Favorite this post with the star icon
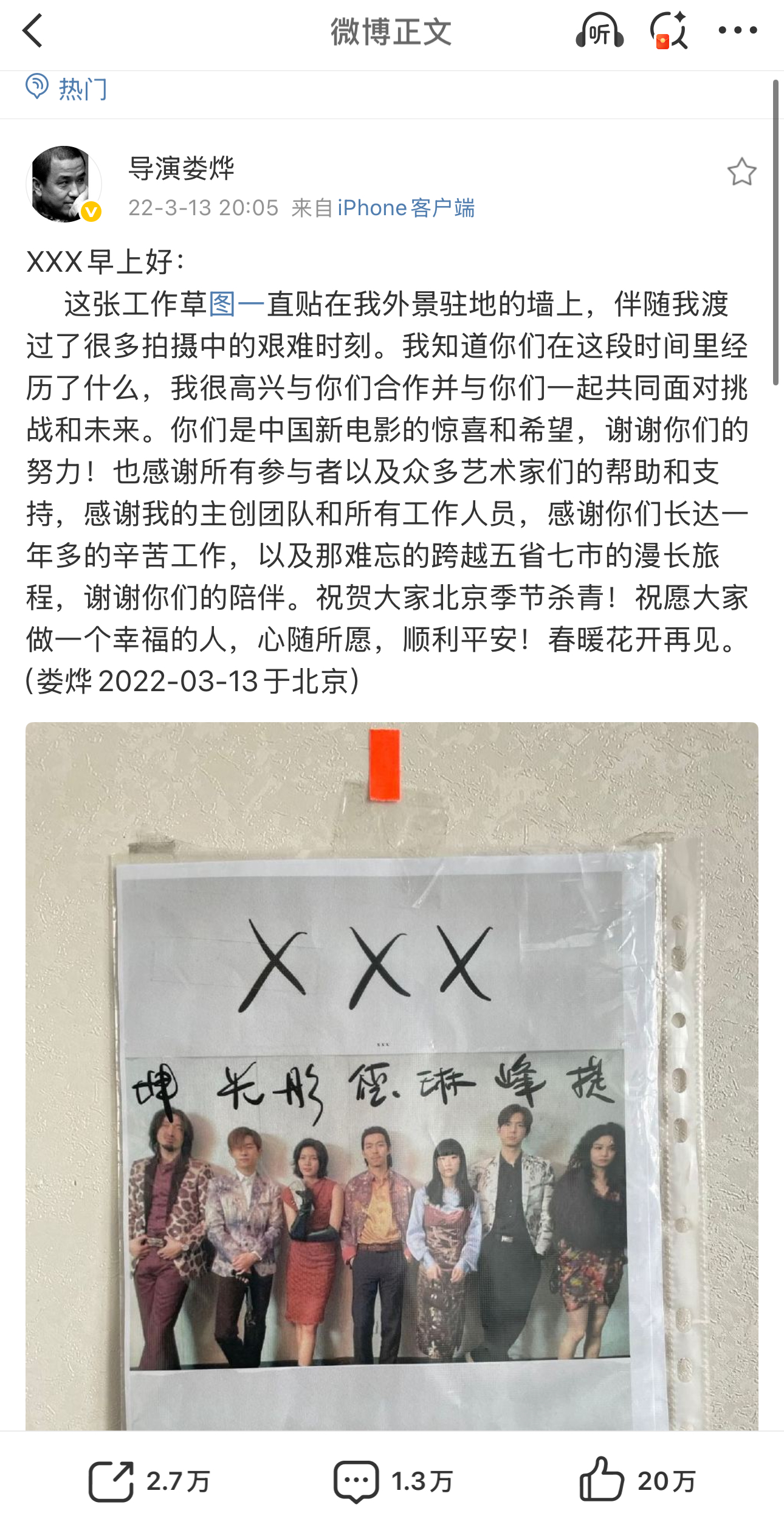The image size is (784, 1530). [741, 172]
